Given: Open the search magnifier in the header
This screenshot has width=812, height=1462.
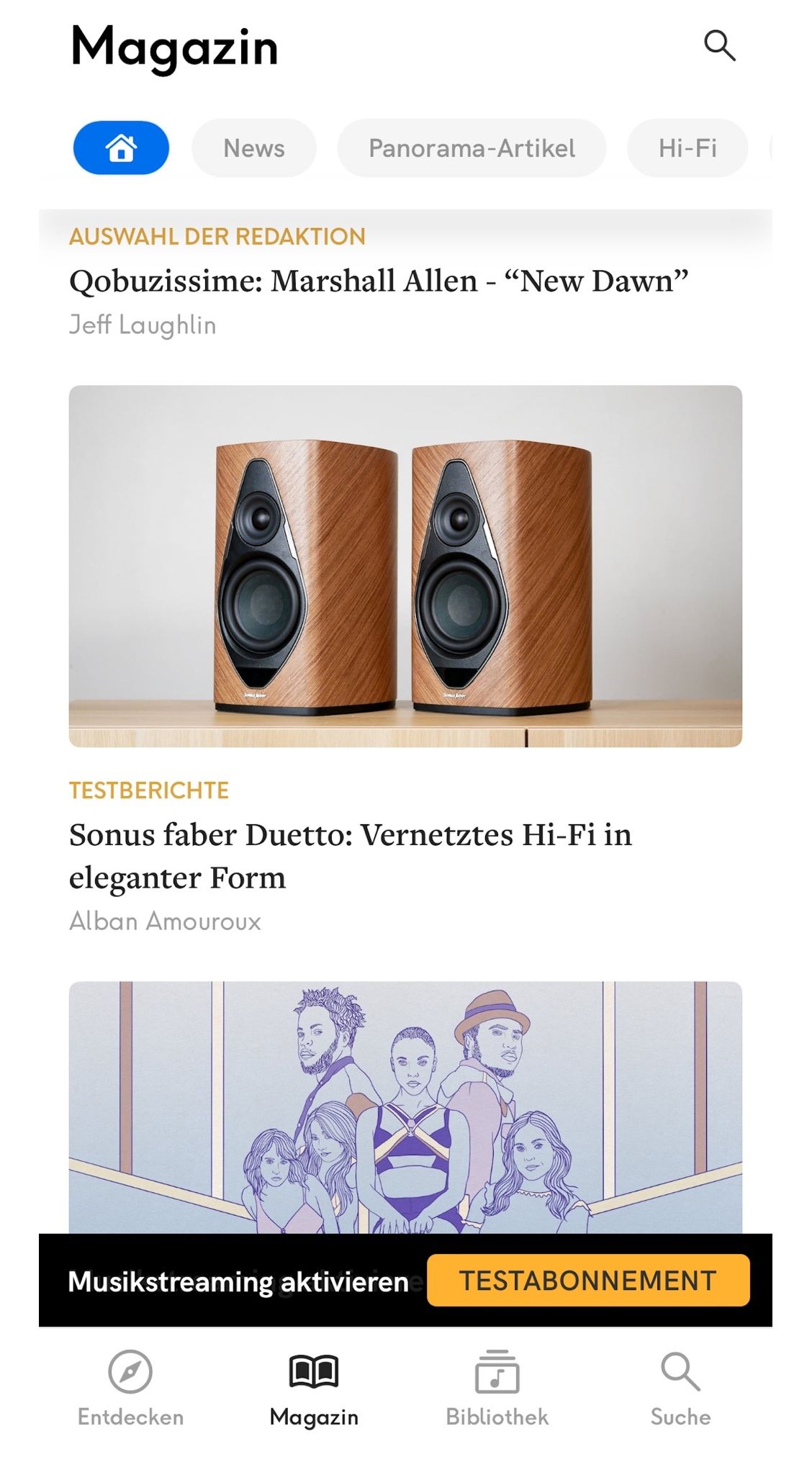Looking at the screenshot, I should [718, 46].
